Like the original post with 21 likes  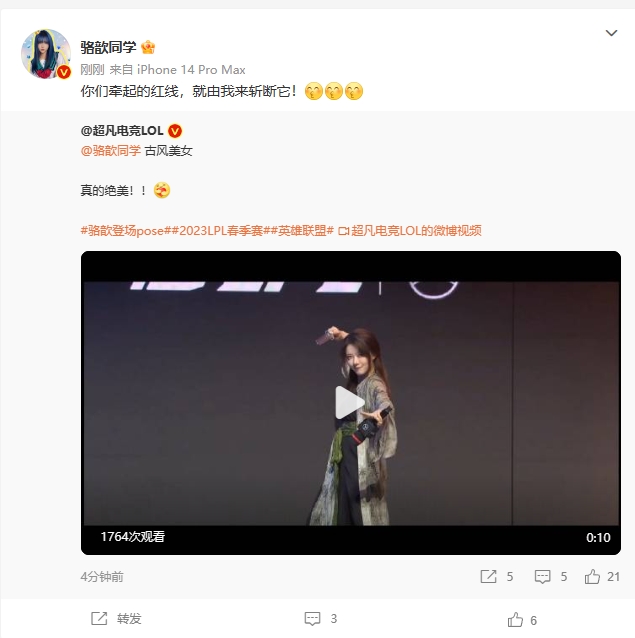(601, 577)
